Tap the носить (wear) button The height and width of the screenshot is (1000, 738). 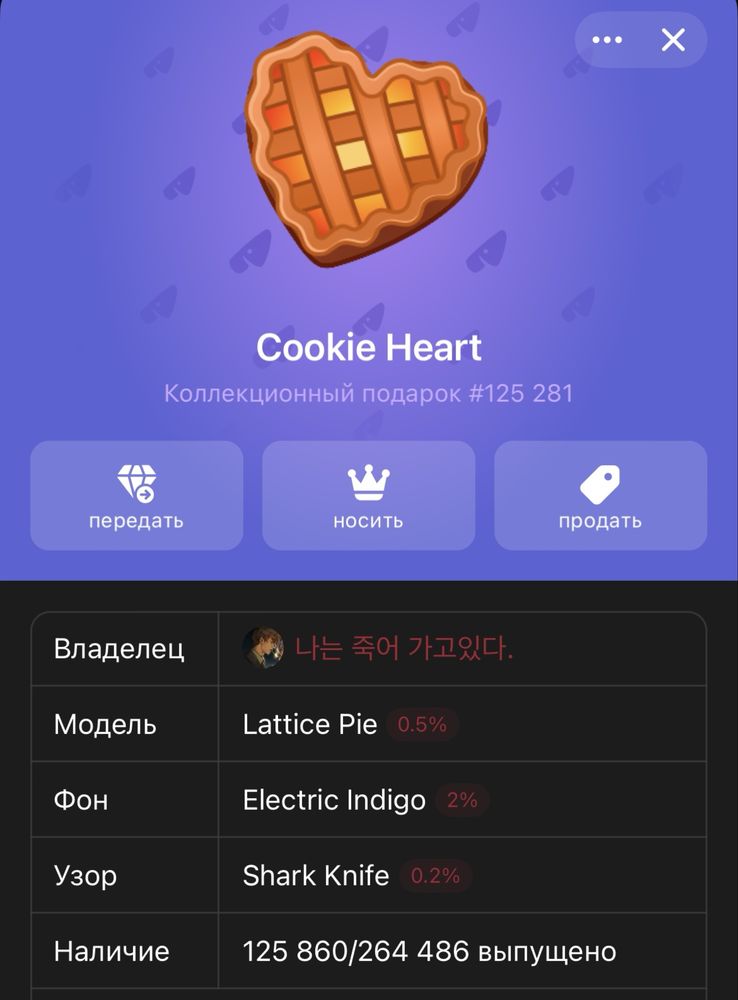tap(368, 496)
